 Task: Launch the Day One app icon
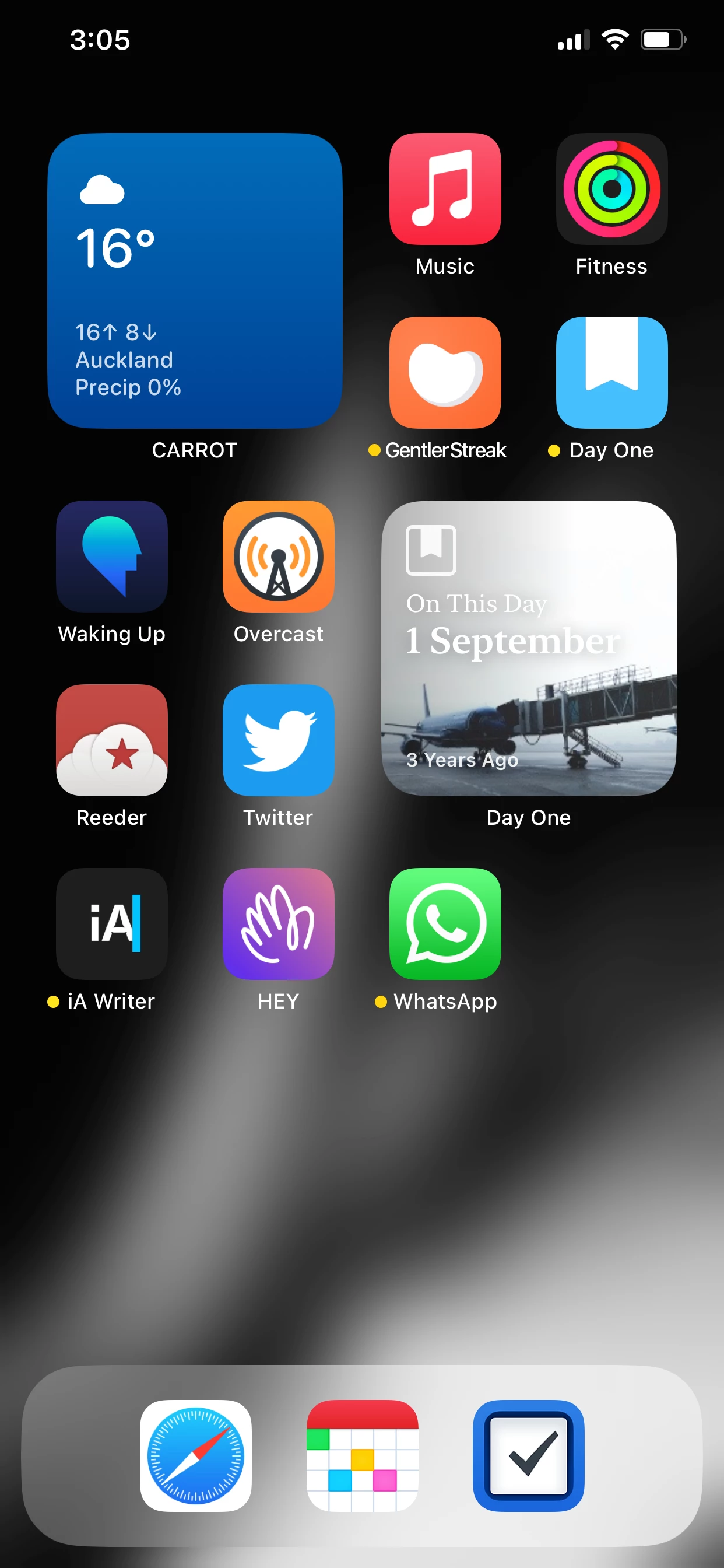point(612,373)
